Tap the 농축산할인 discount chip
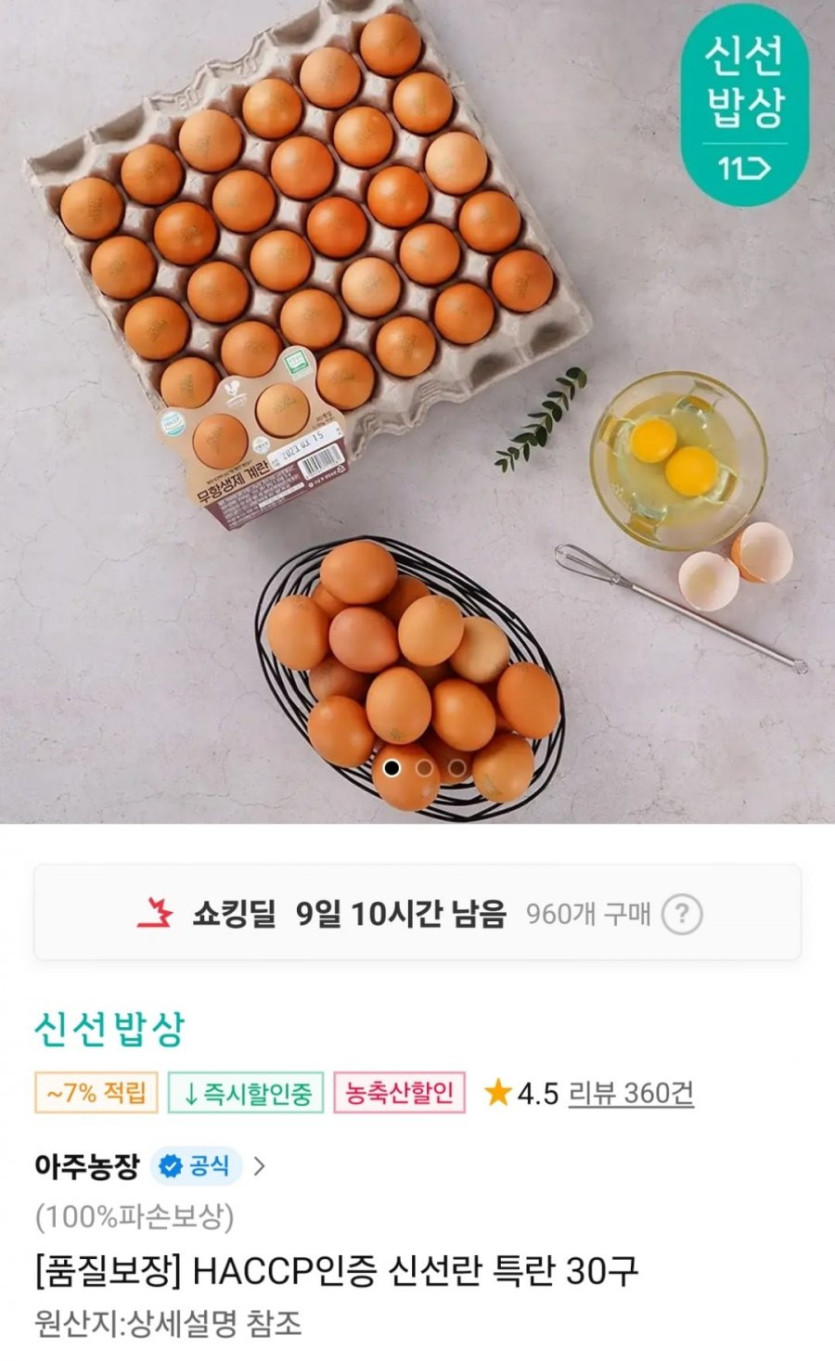 pos(399,1093)
